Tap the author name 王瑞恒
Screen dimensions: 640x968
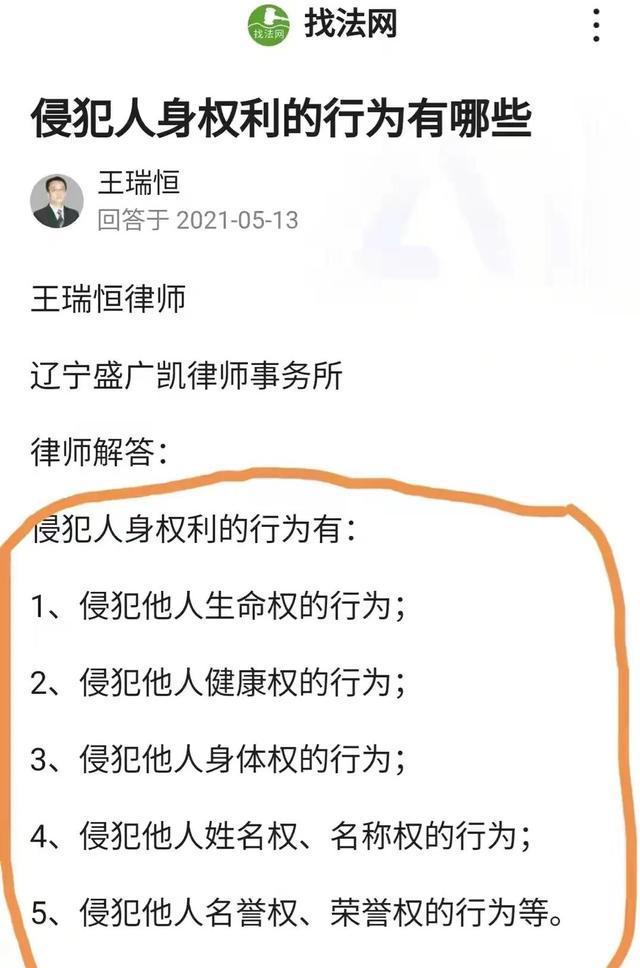pos(138,183)
